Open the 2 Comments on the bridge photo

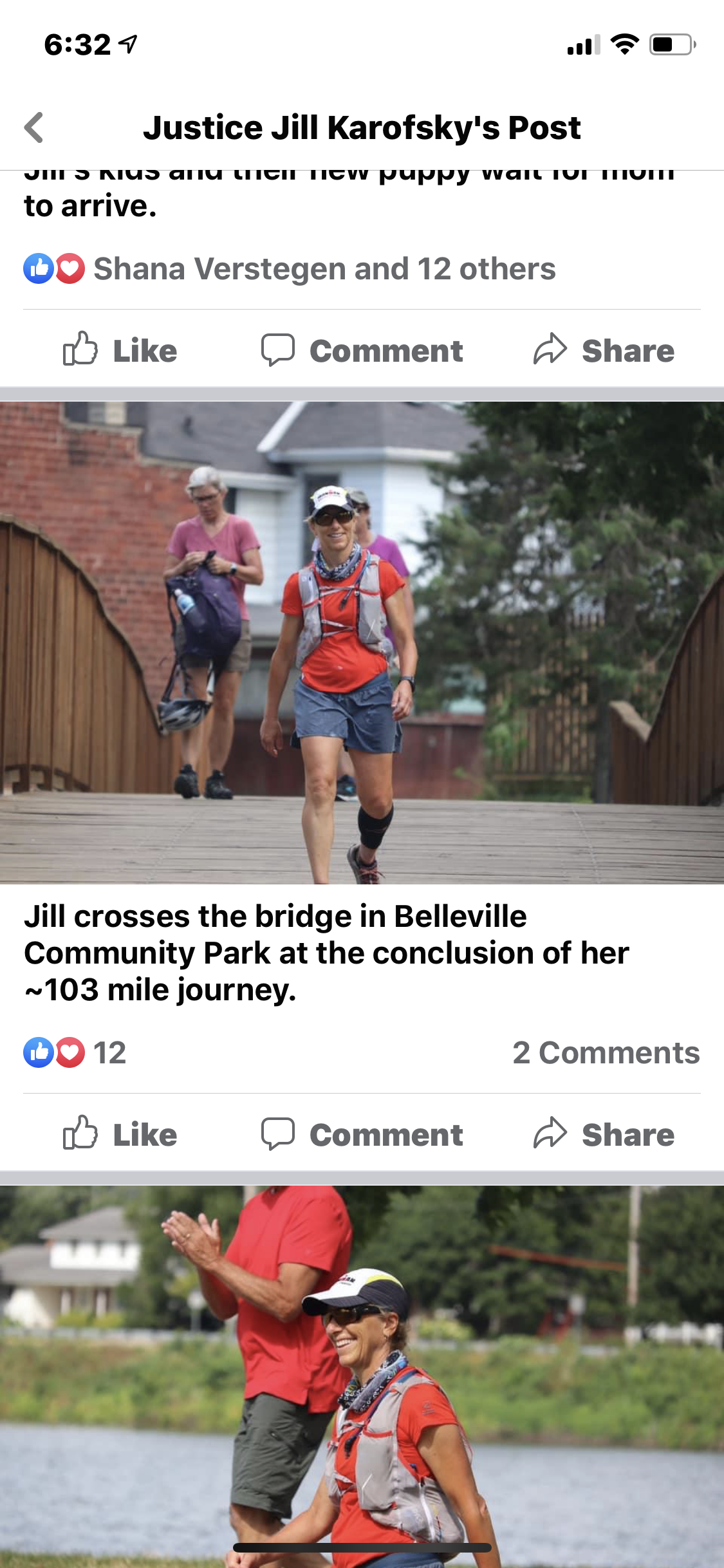tap(606, 1053)
